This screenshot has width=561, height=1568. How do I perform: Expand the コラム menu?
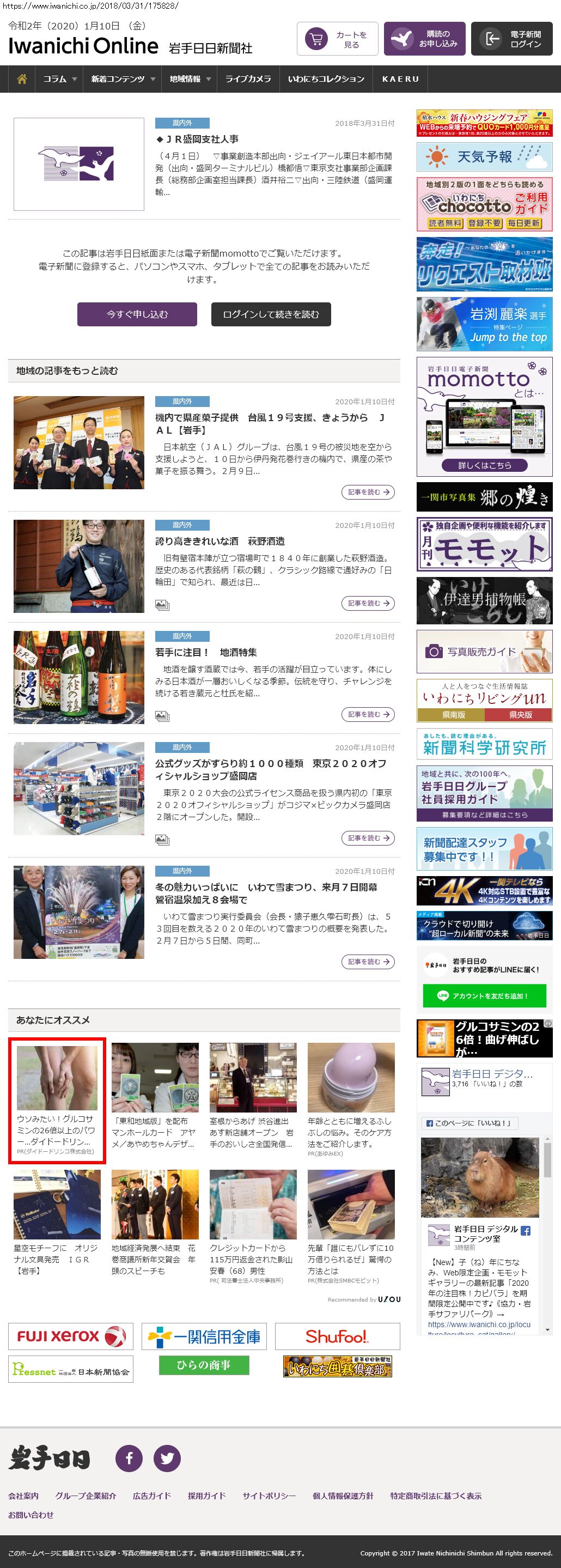[59, 79]
